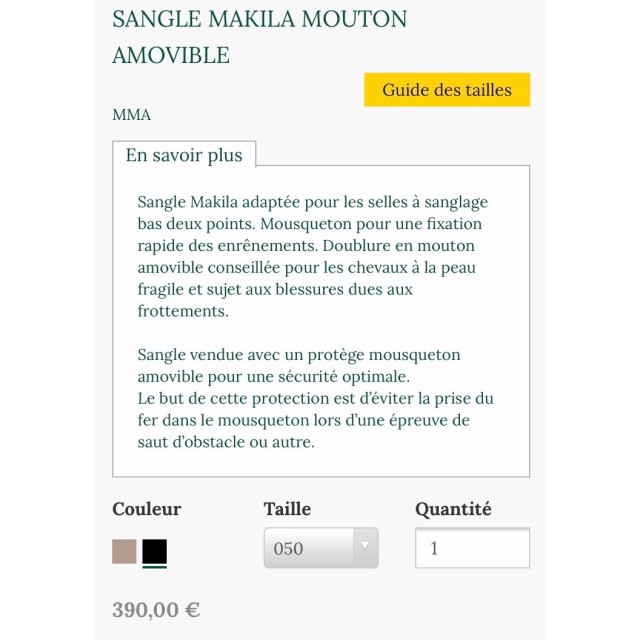Tap the Quantité input field

(x=472, y=548)
